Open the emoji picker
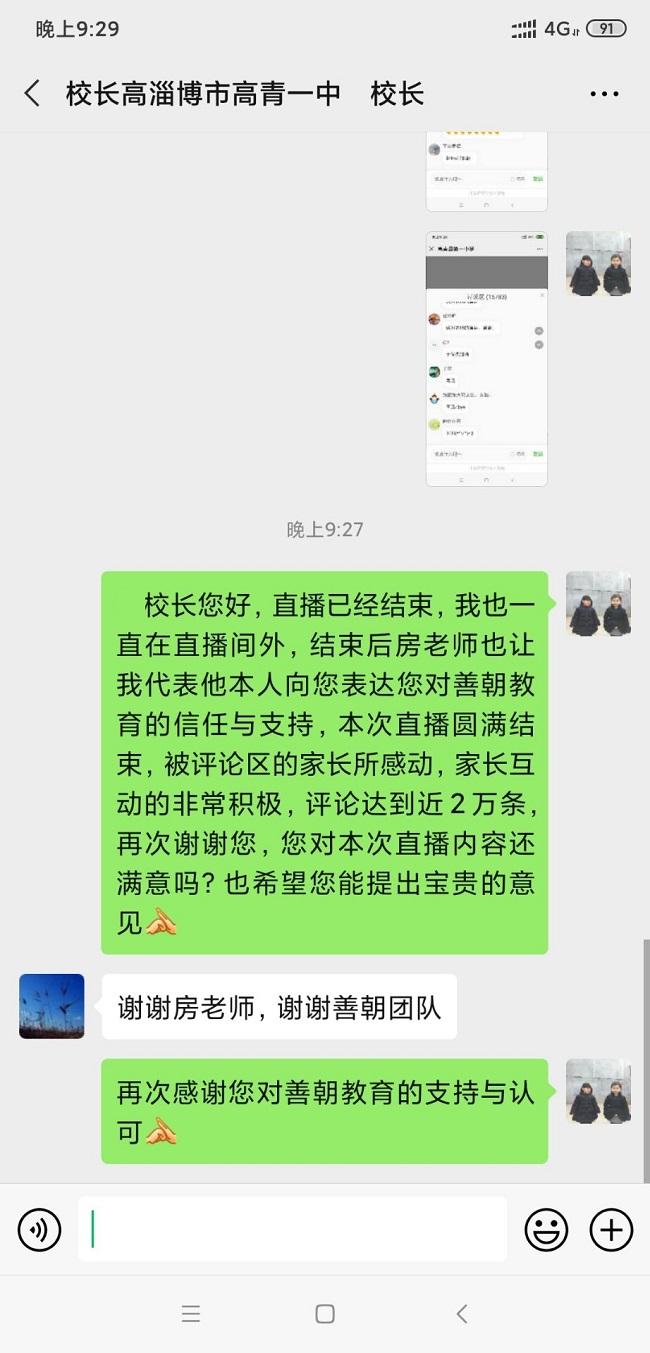This screenshot has height=1353, width=650. pyautogui.click(x=546, y=1229)
